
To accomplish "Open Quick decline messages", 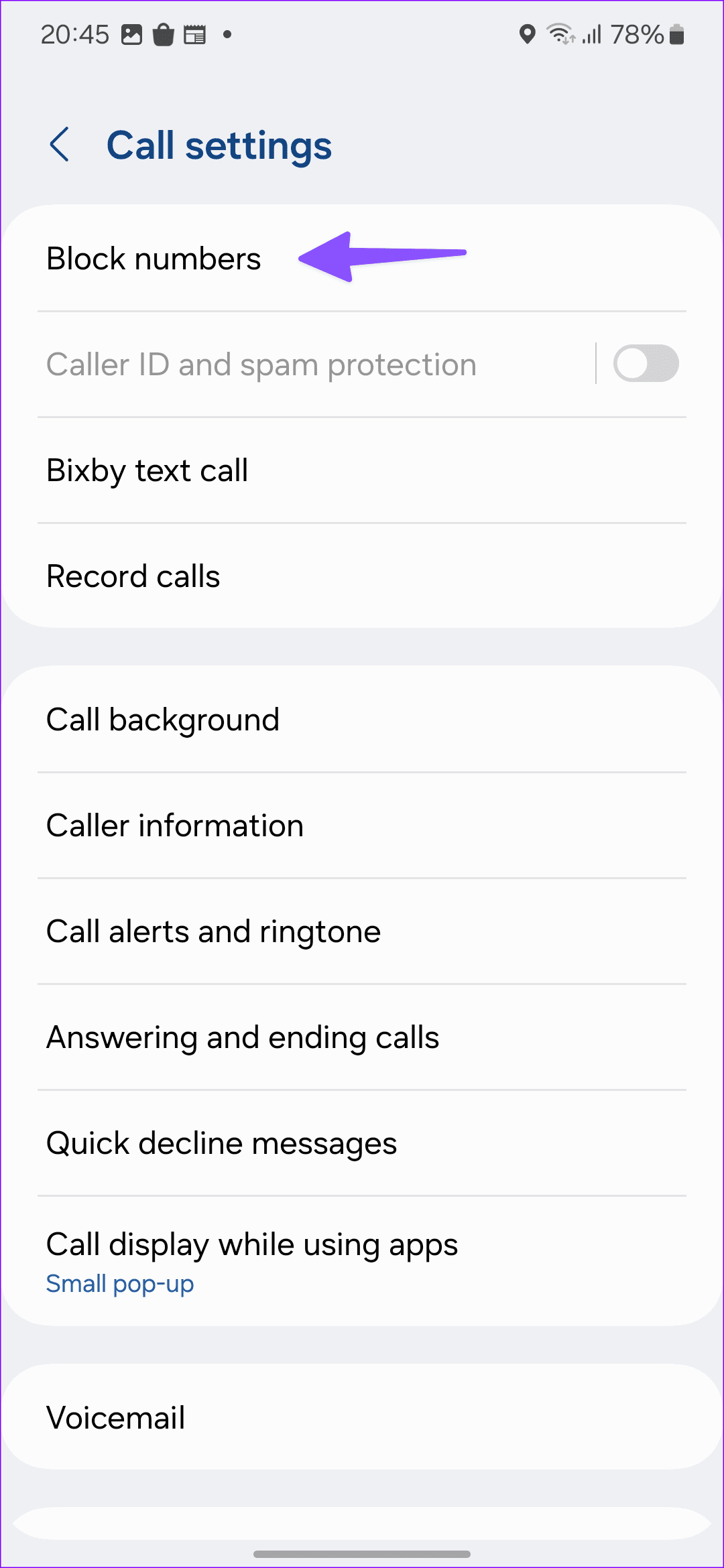I will click(221, 1142).
